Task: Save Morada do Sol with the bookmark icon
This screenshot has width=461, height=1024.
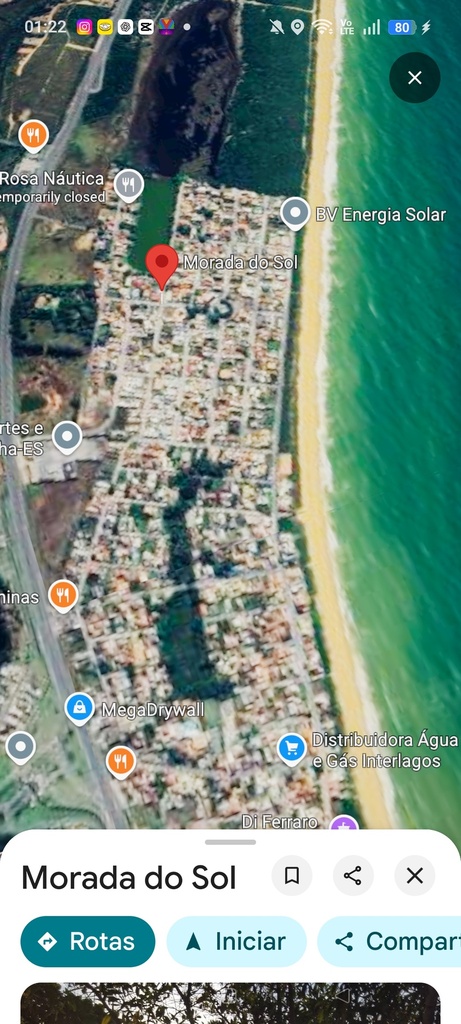Action: click(292, 875)
